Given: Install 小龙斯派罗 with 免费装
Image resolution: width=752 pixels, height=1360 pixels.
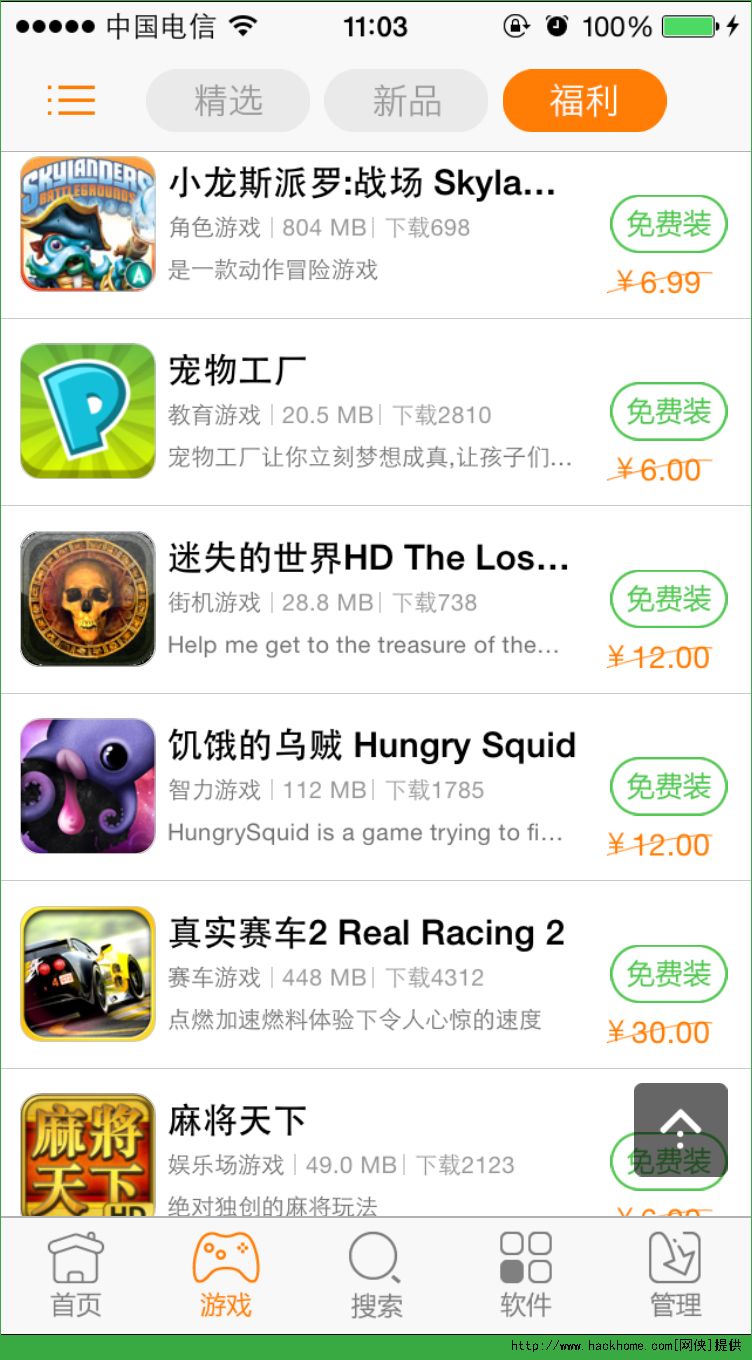Looking at the screenshot, I should (668, 224).
